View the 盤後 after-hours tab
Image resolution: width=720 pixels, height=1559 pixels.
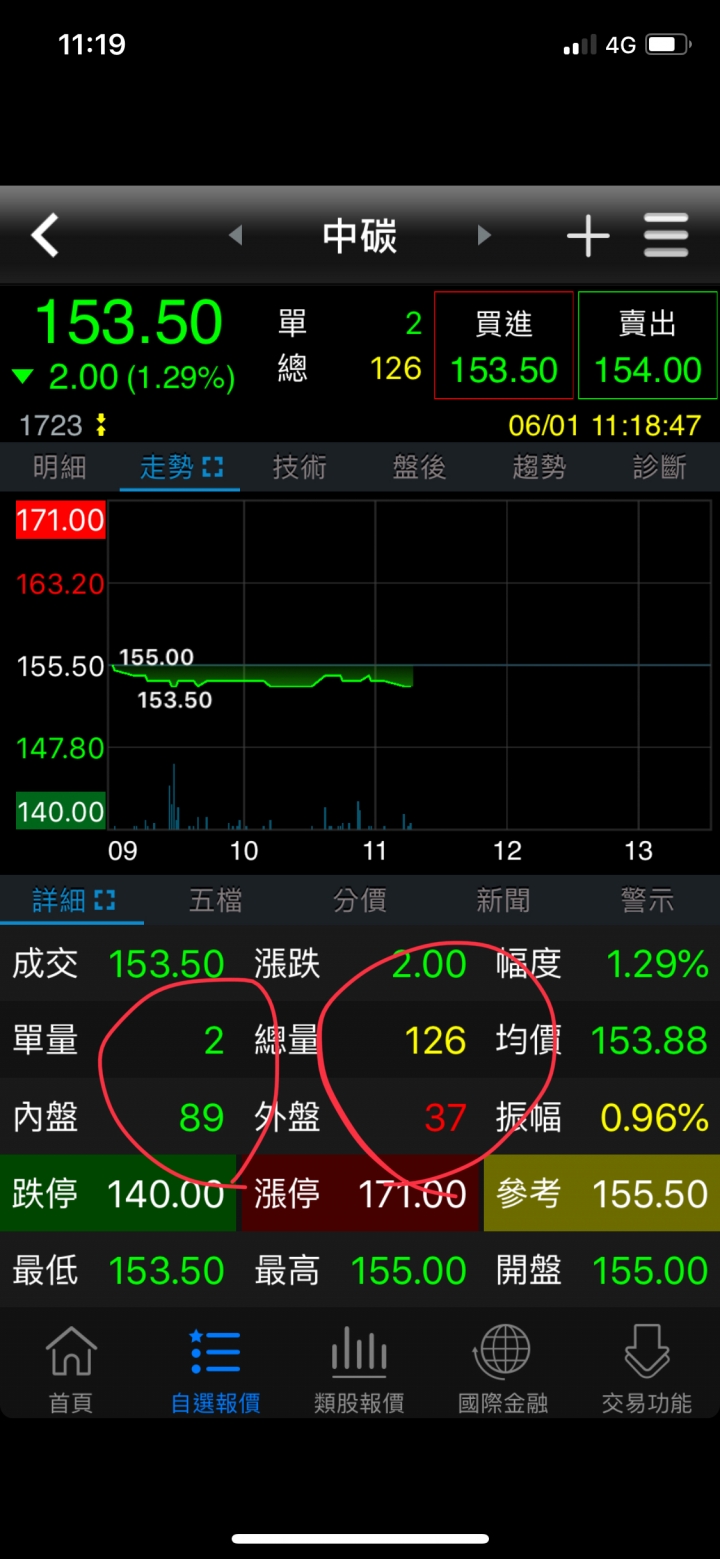419,467
